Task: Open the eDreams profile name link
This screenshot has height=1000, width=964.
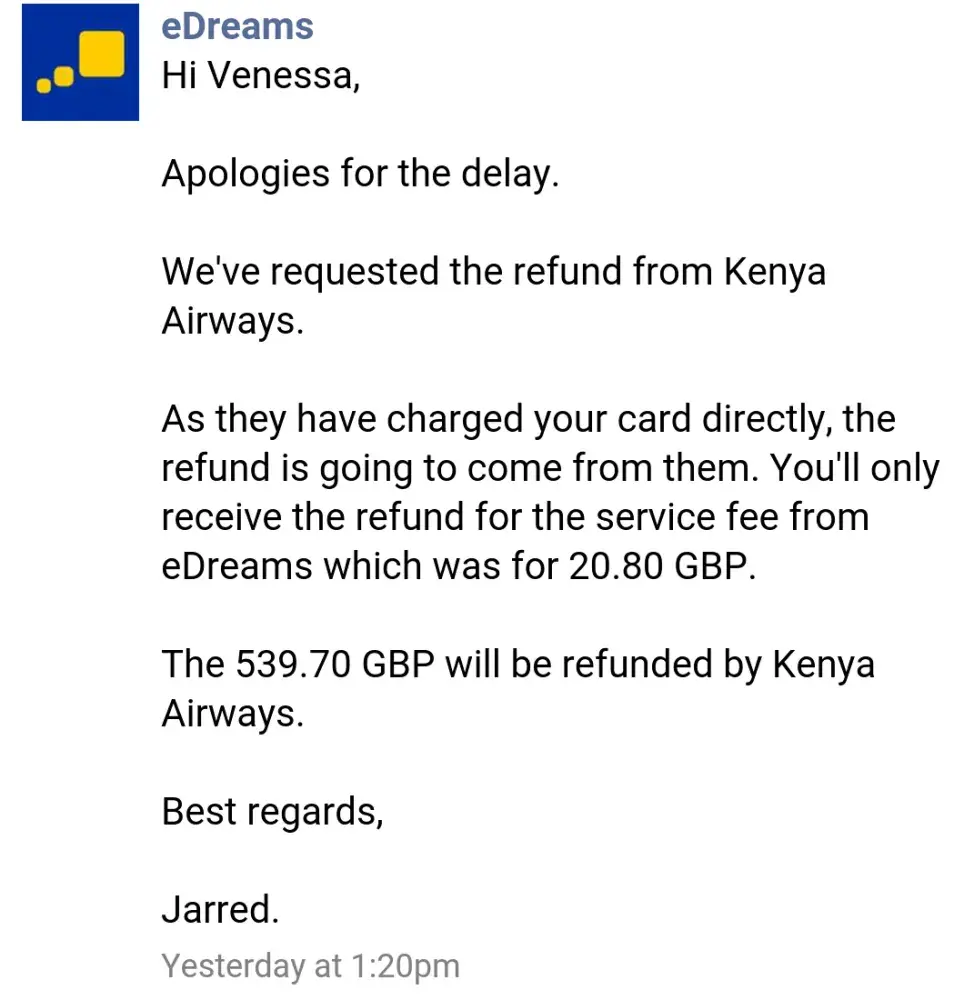Action: click(238, 26)
